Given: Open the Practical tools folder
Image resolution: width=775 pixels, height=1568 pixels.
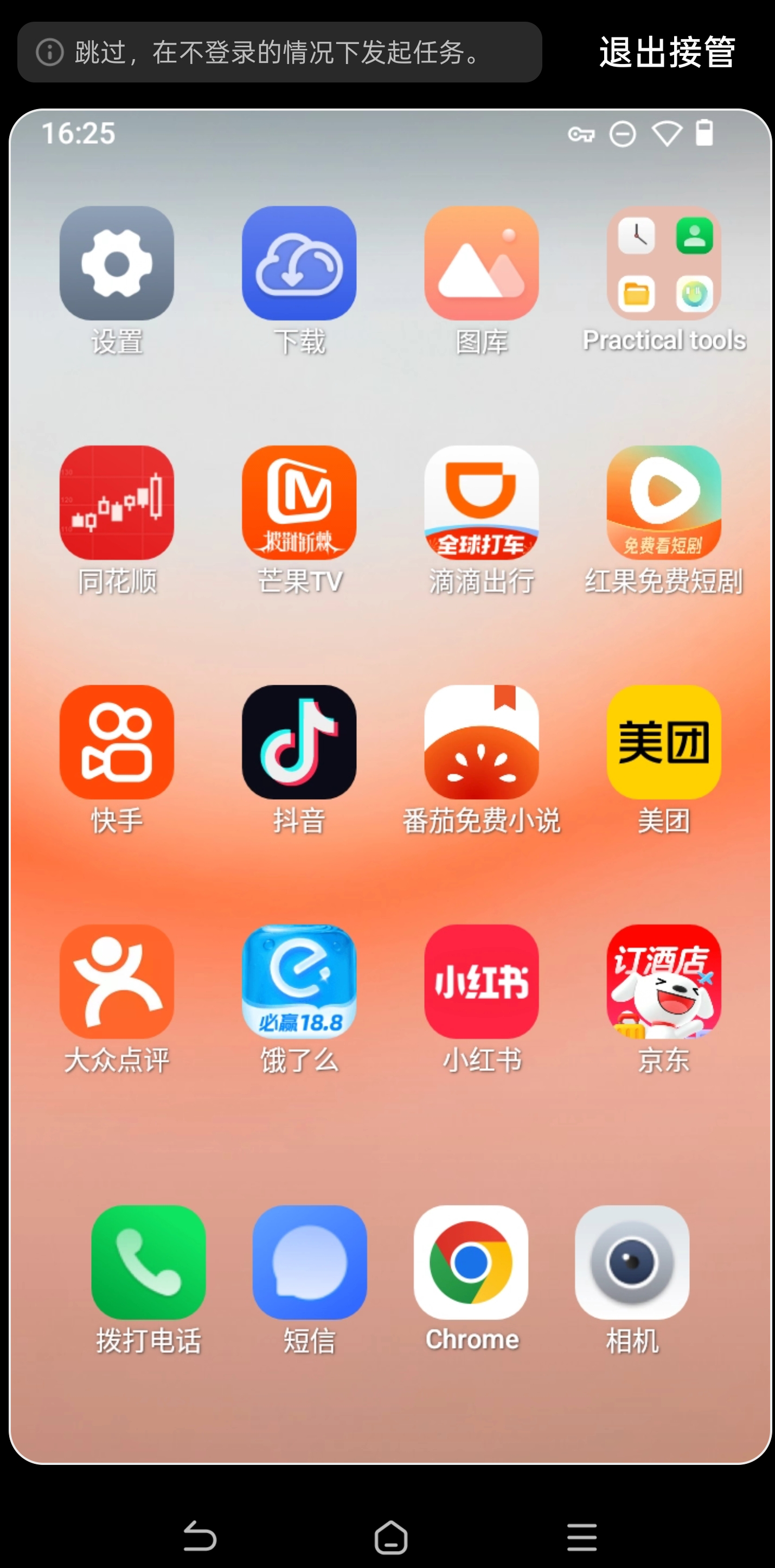Looking at the screenshot, I should click(664, 264).
